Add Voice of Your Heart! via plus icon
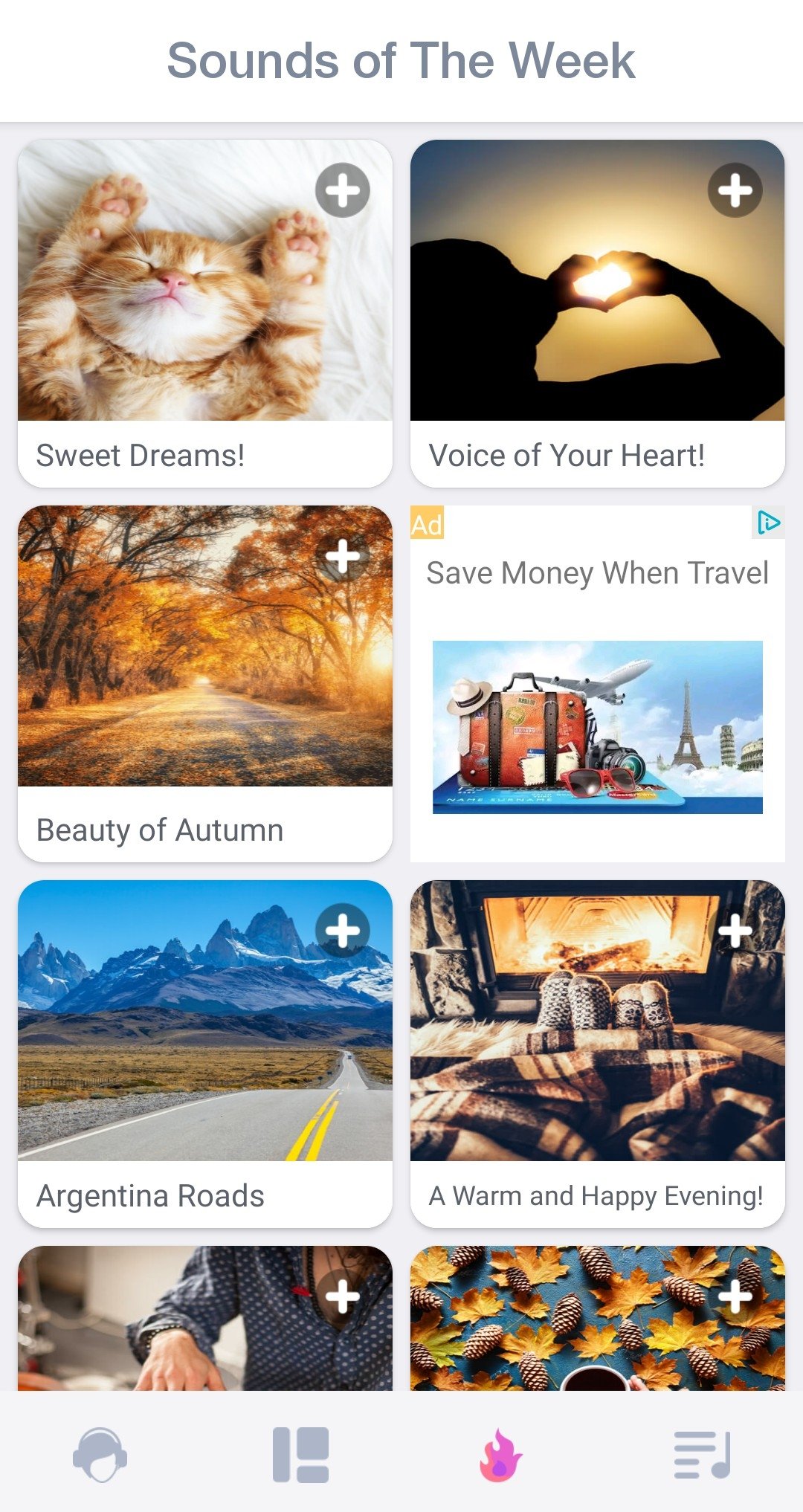Viewport: 803px width, 1512px height. 735,190
